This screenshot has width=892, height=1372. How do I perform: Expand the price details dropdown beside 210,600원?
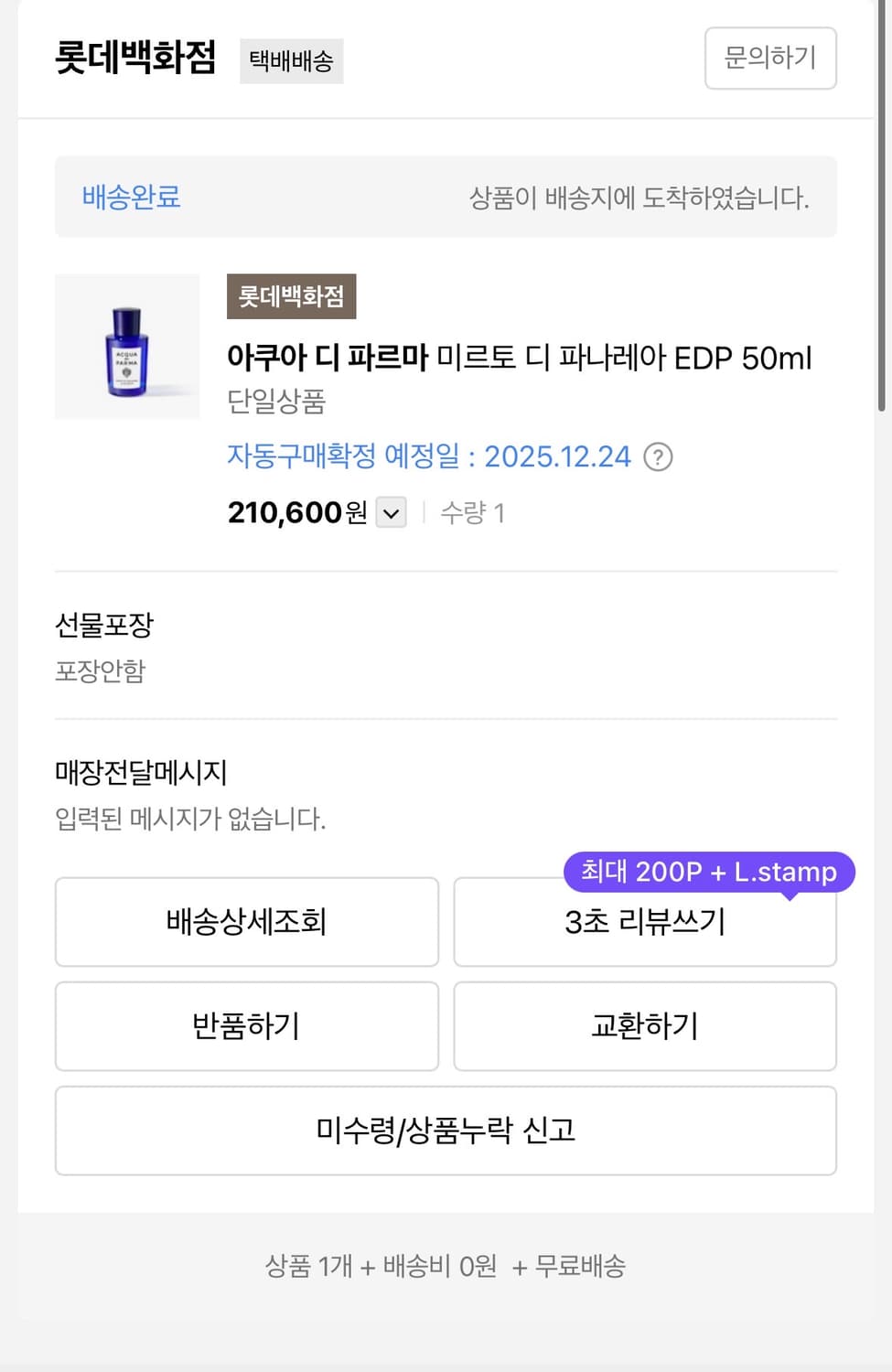pyautogui.click(x=391, y=513)
